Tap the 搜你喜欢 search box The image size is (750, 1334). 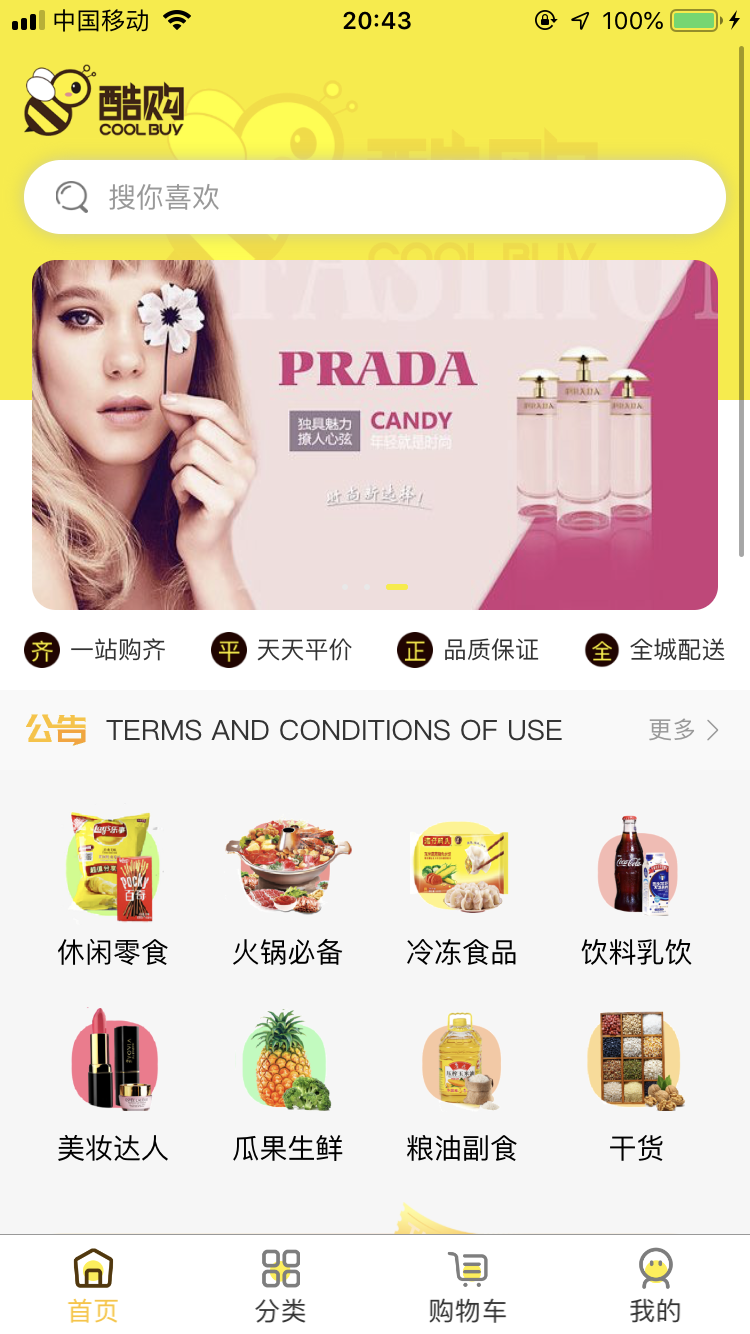[x=375, y=197]
